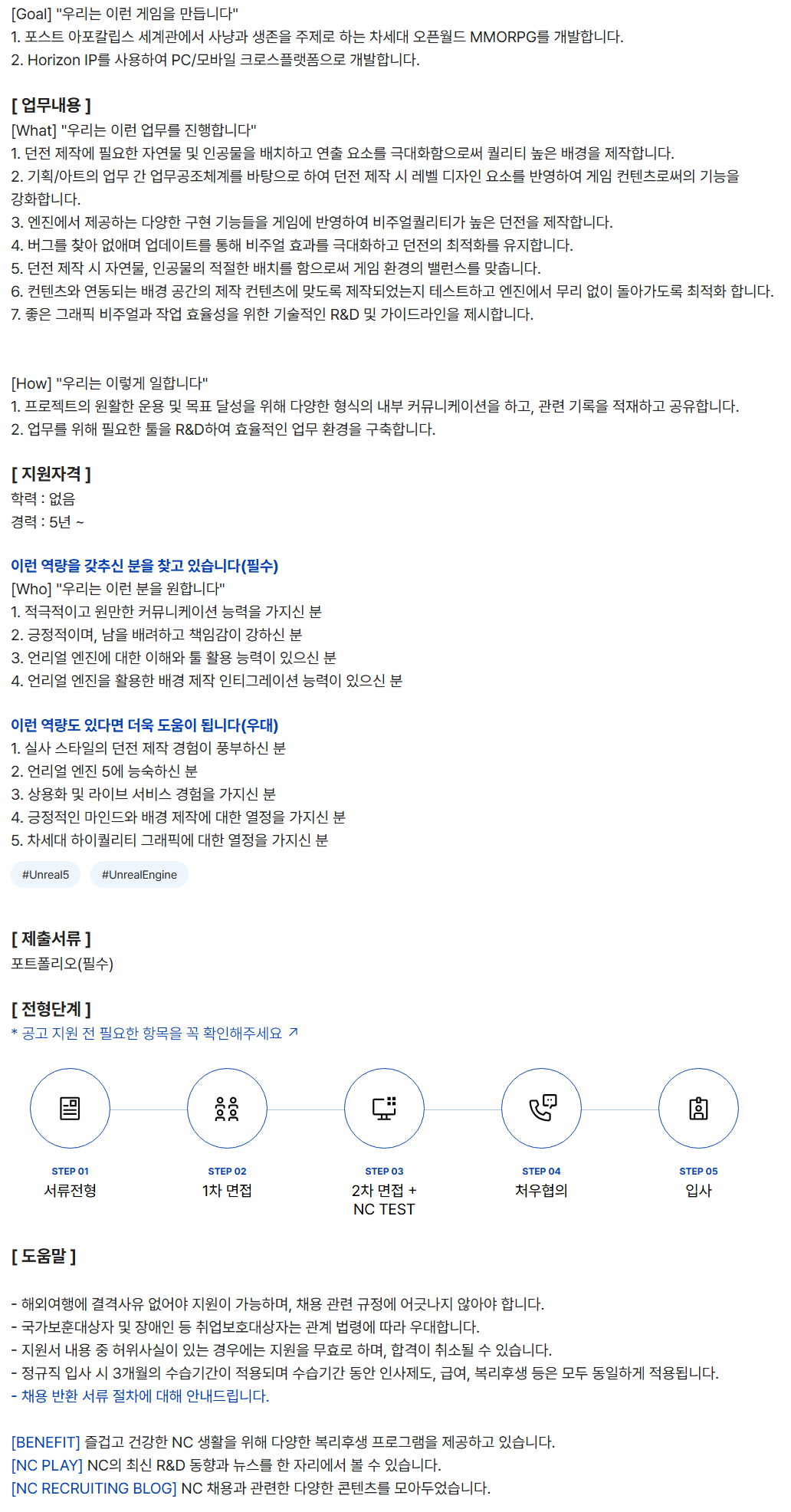Open the '공고 지원 전 필요한 항목' link

click(x=153, y=1034)
